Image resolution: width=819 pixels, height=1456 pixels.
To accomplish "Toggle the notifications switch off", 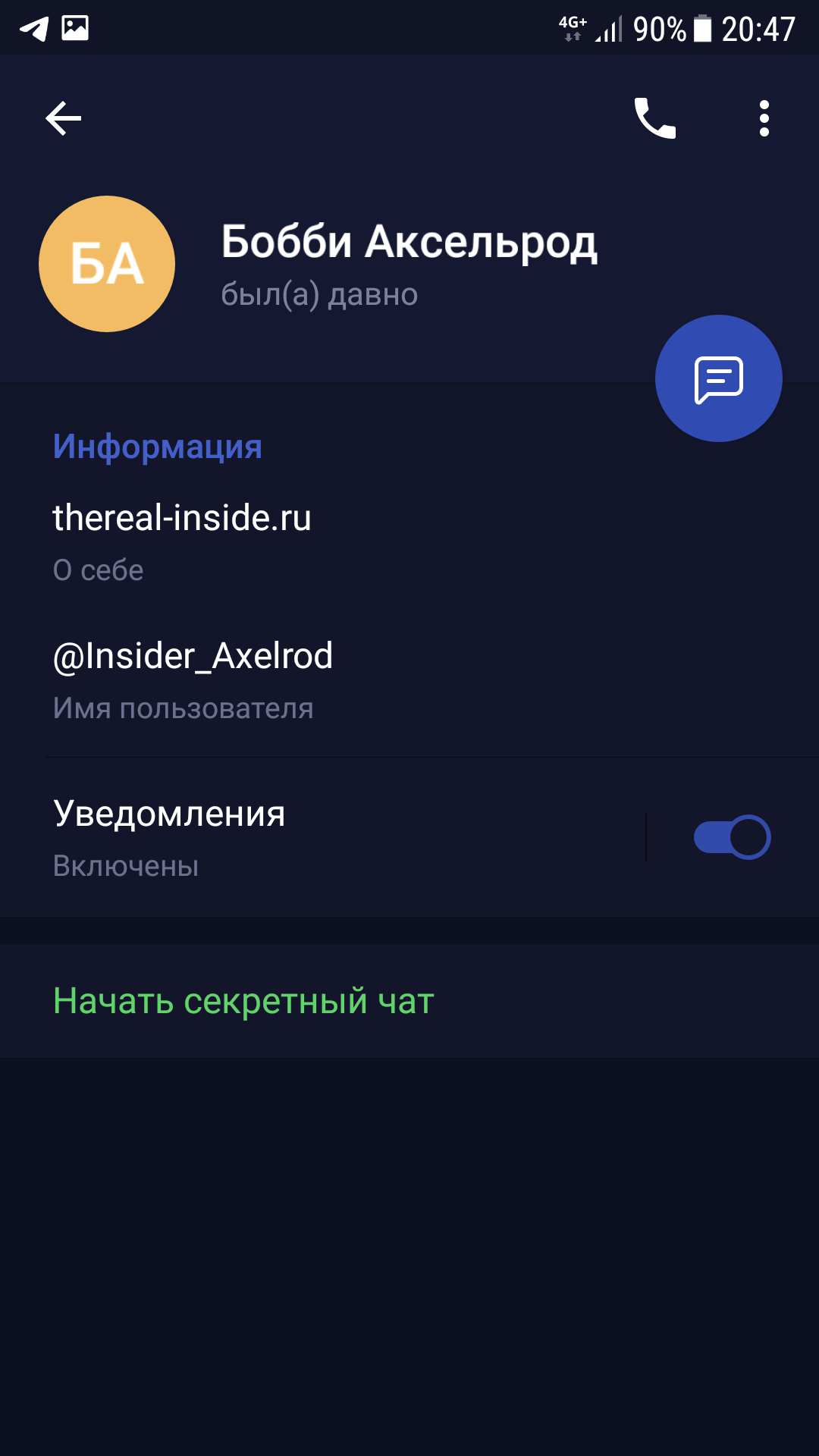I will click(733, 837).
